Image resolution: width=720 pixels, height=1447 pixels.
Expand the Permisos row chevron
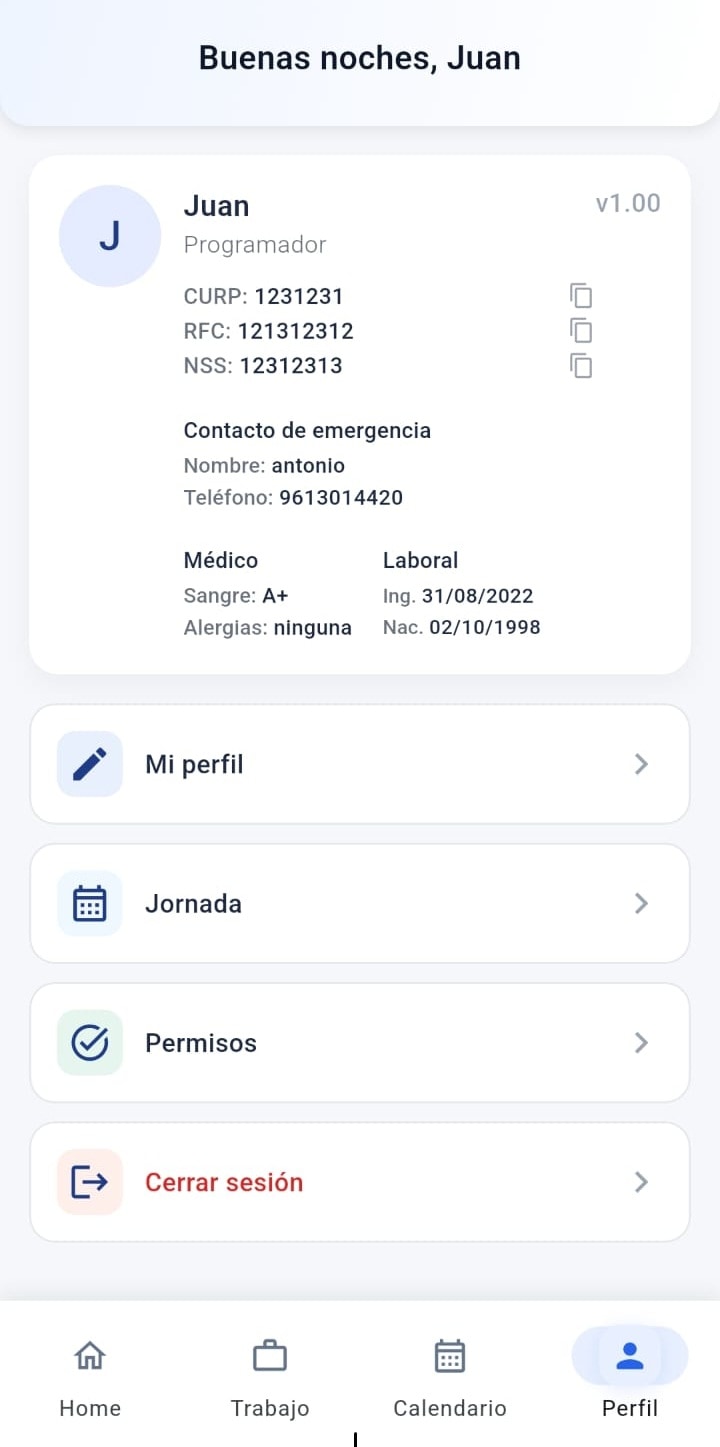click(x=641, y=1042)
